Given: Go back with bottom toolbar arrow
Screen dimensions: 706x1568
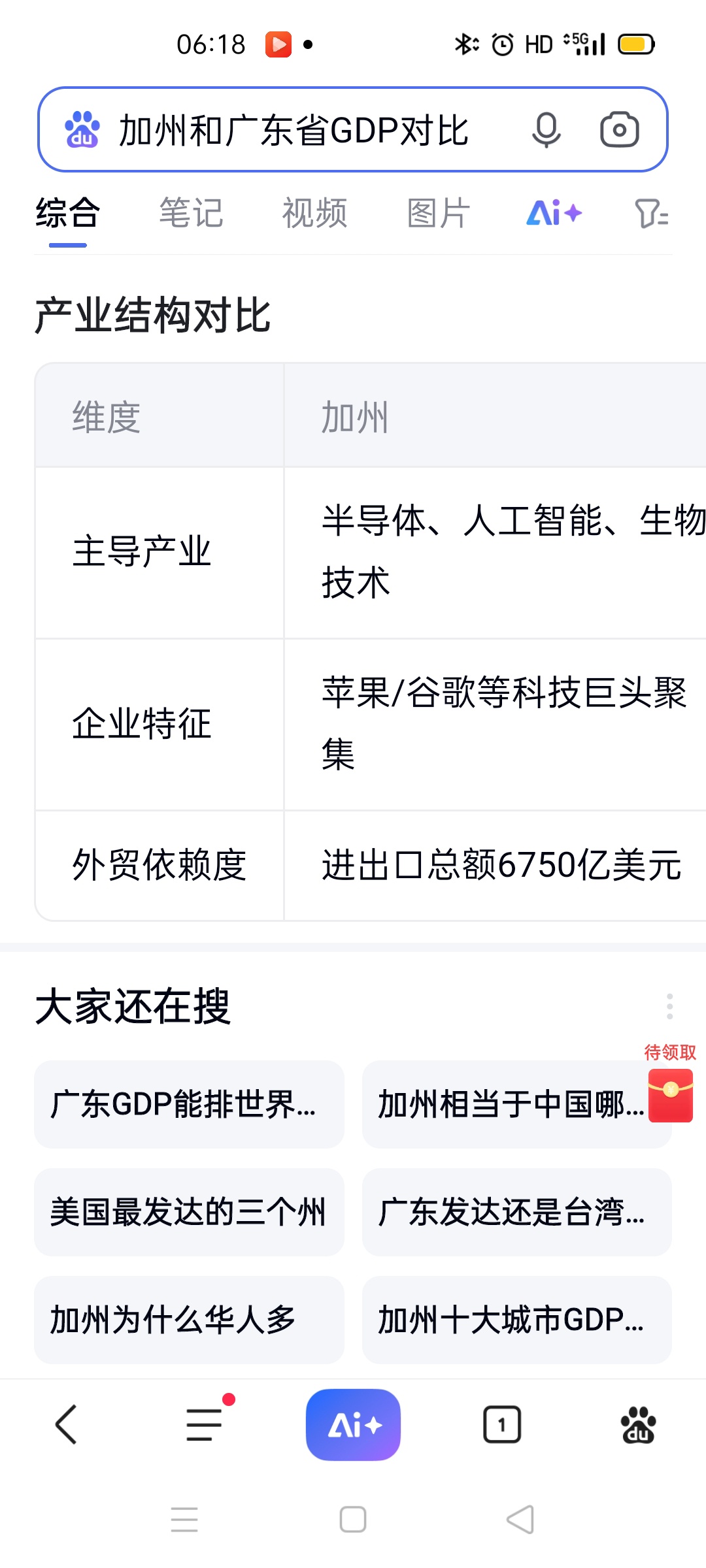Looking at the screenshot, I should pyautogui.click(x=67, y=1424).
